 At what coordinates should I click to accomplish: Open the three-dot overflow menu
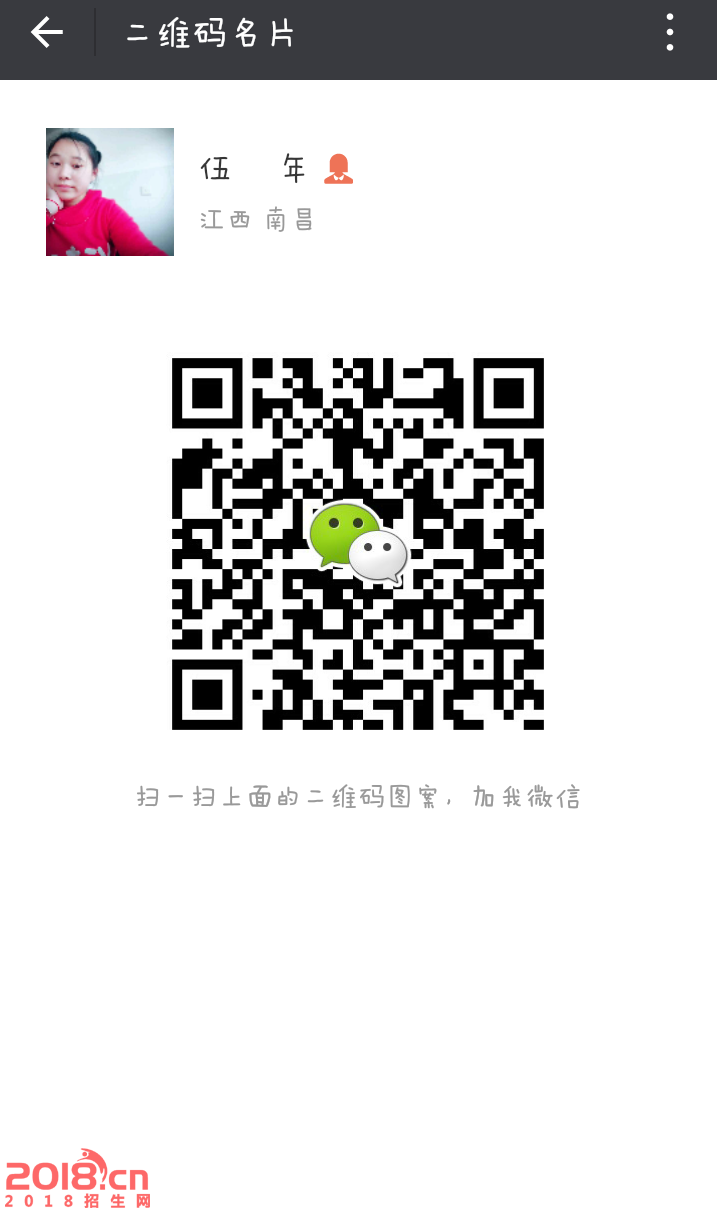[670, 33]
